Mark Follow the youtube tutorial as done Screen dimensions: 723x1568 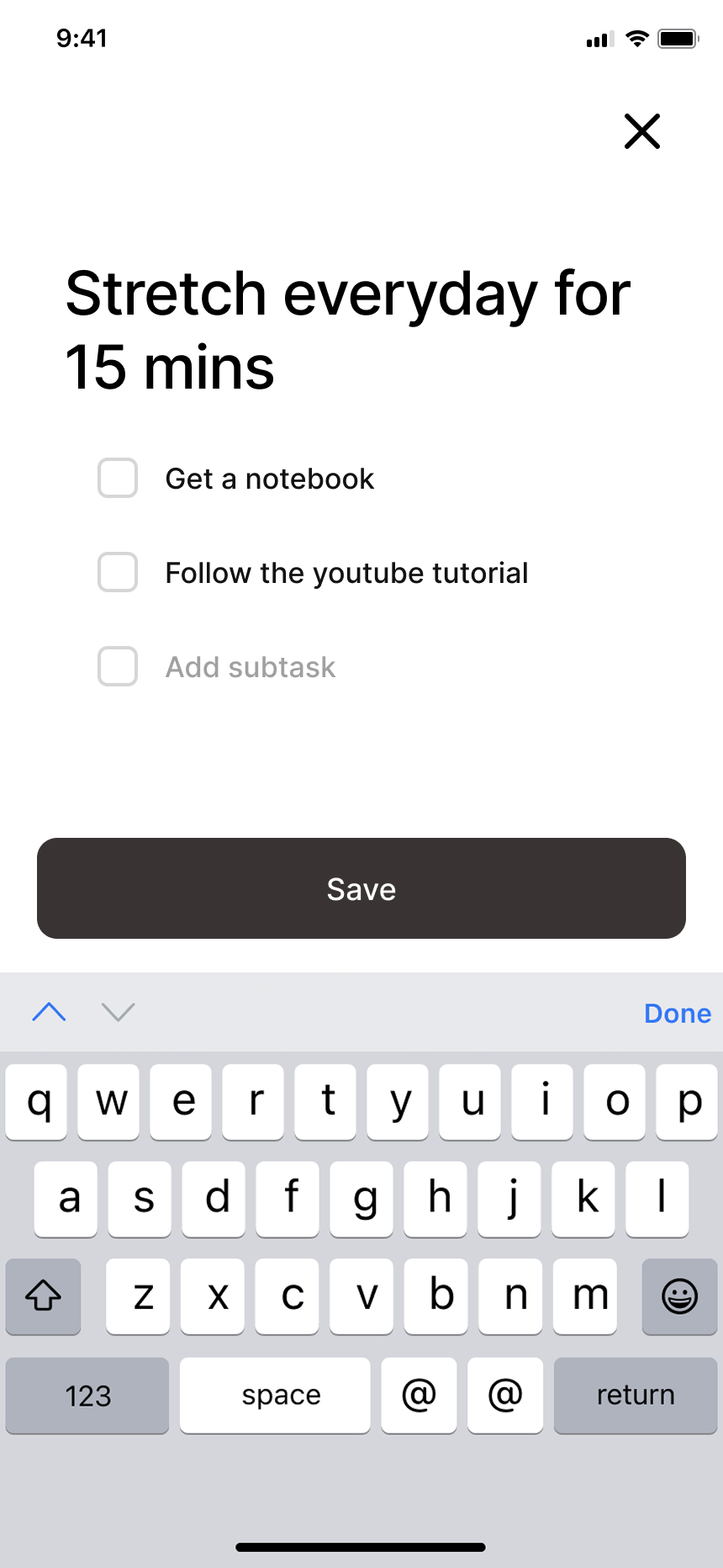click(118, 572)
